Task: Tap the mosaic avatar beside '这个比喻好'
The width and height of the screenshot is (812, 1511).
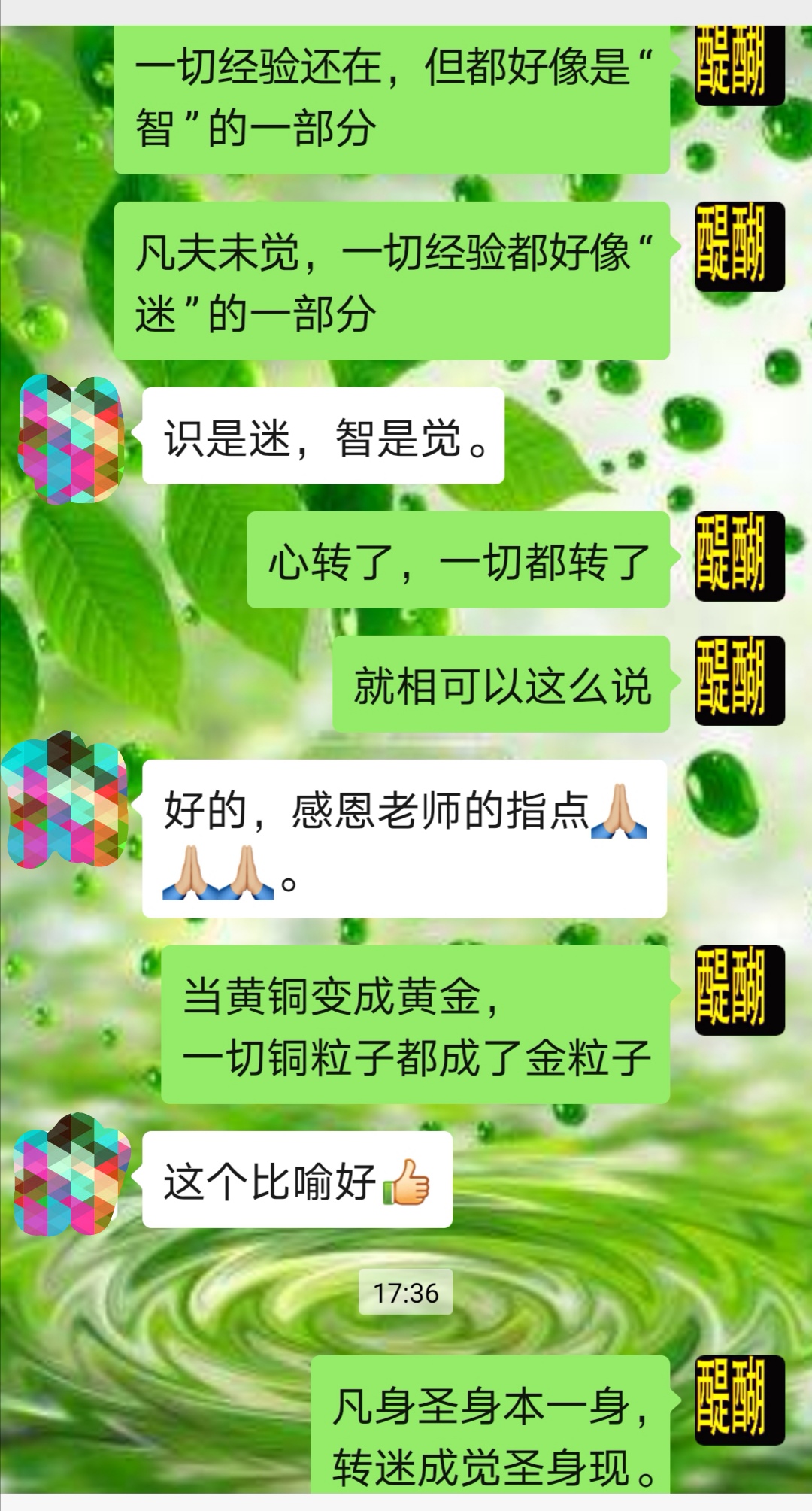Action: coord(71,1174)
